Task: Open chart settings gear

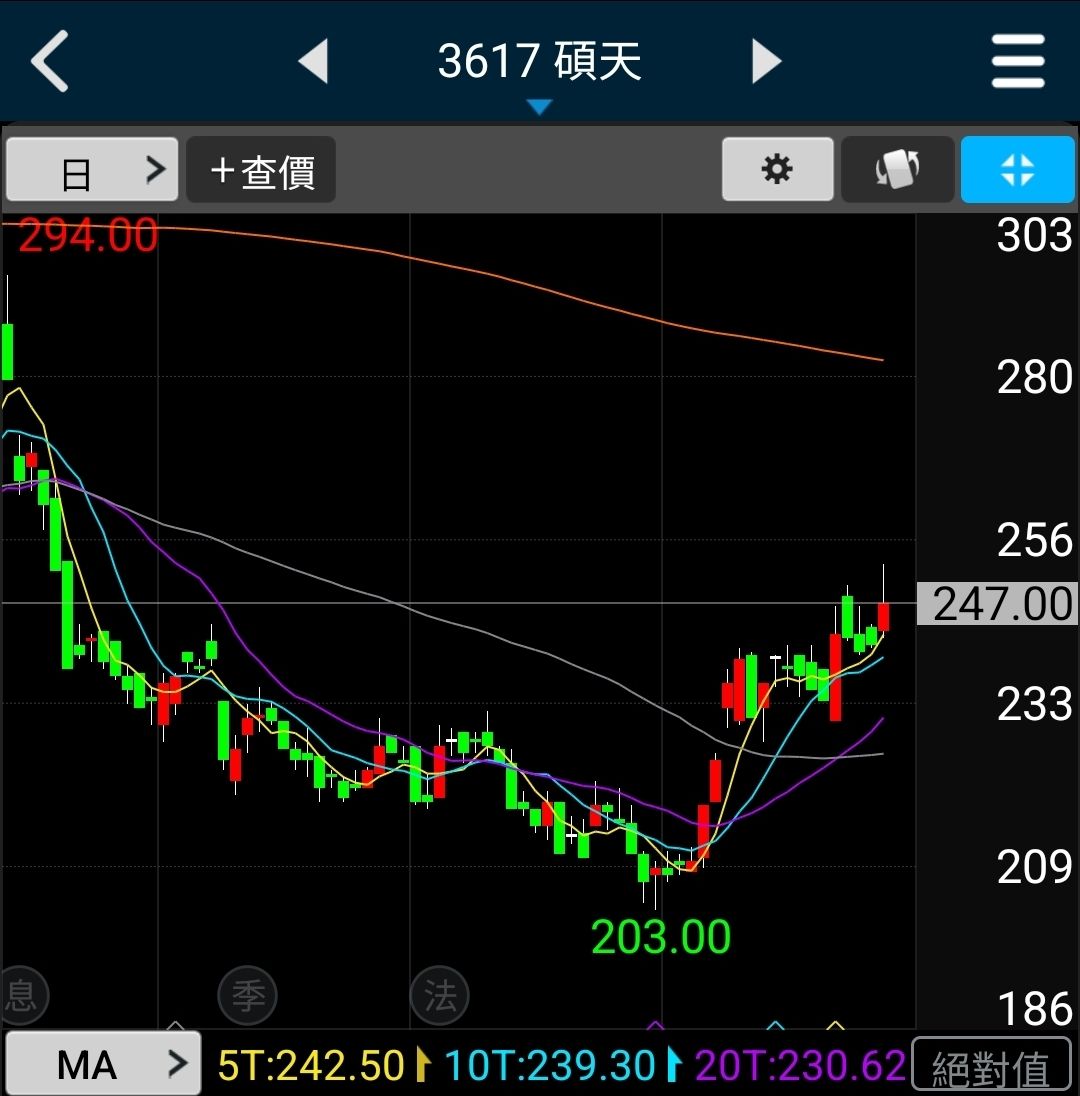Action: coord(777,170)
